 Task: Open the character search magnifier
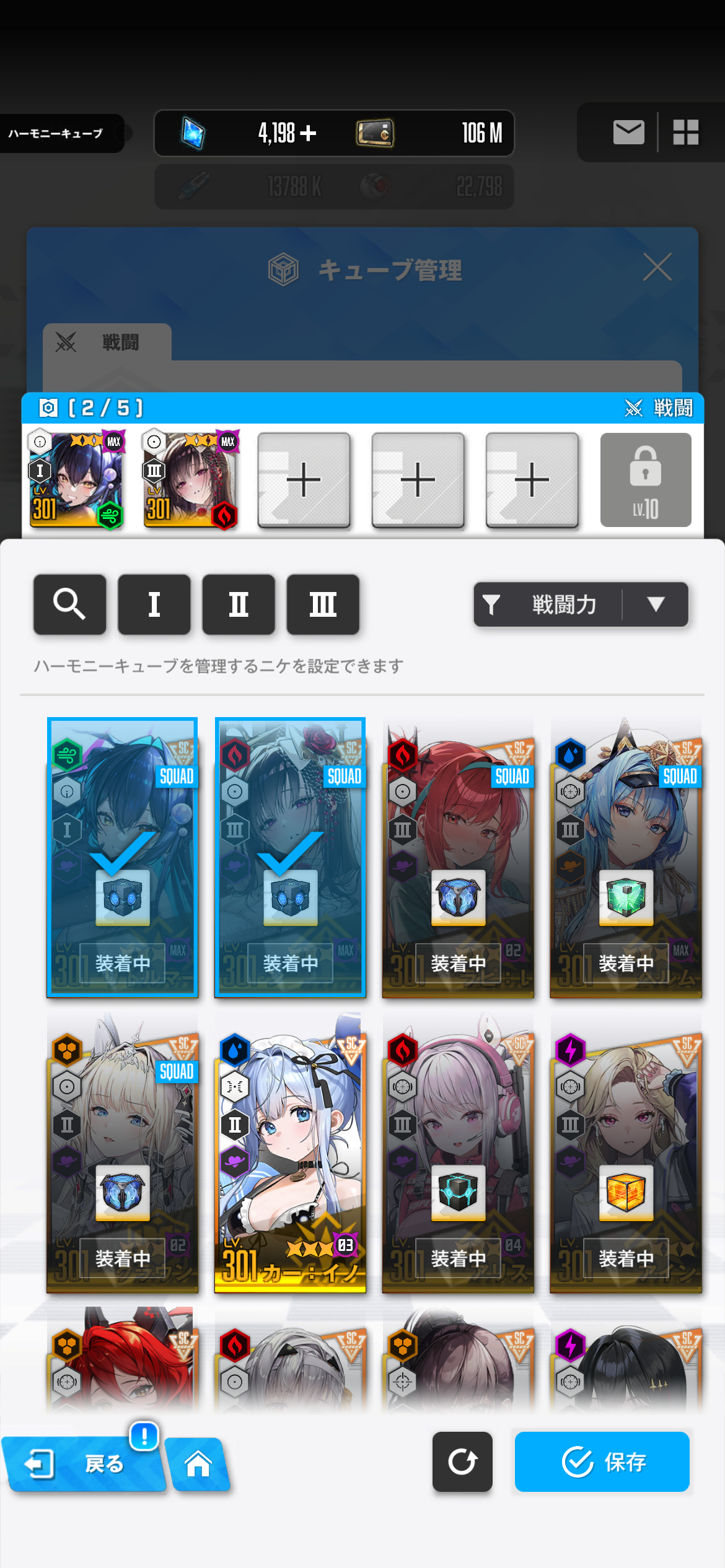coord(69,604)
